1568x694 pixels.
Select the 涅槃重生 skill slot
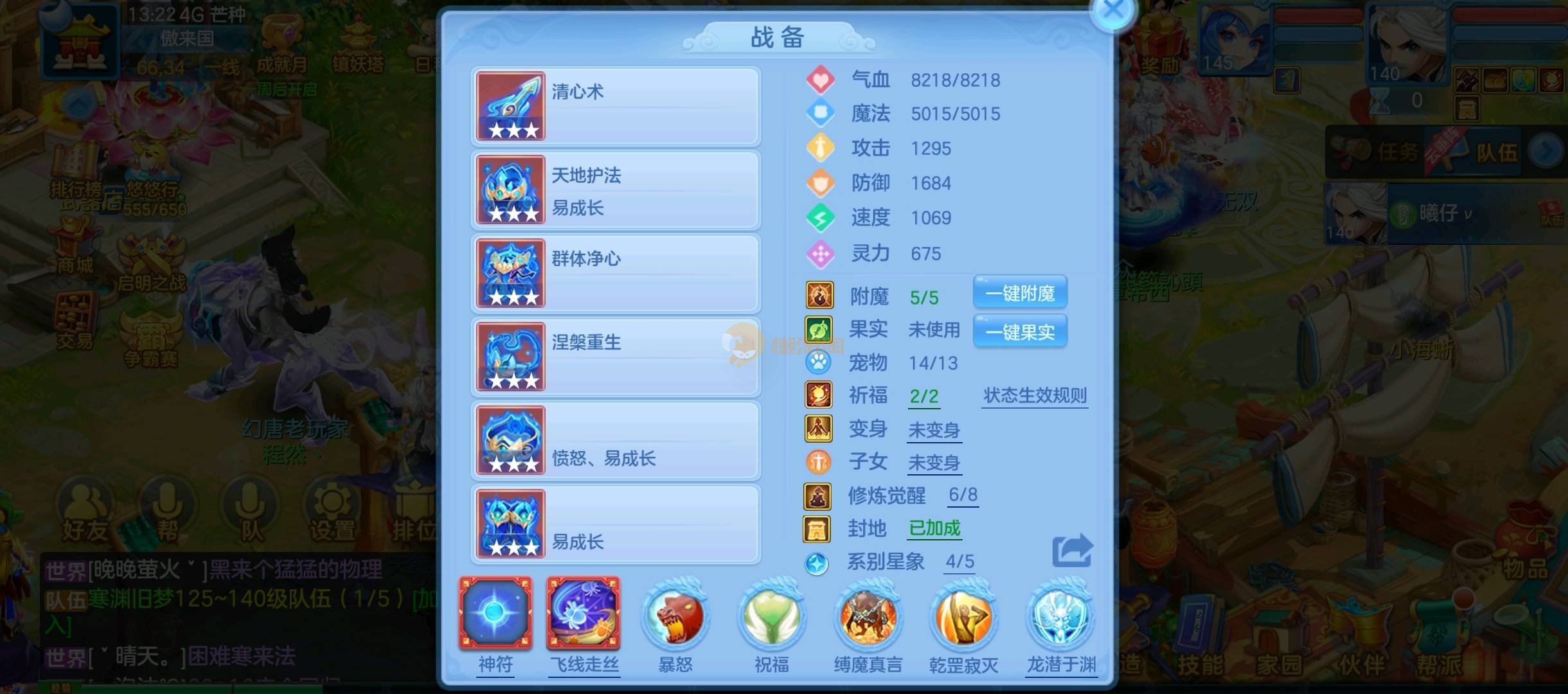click(x=616, y=357)
